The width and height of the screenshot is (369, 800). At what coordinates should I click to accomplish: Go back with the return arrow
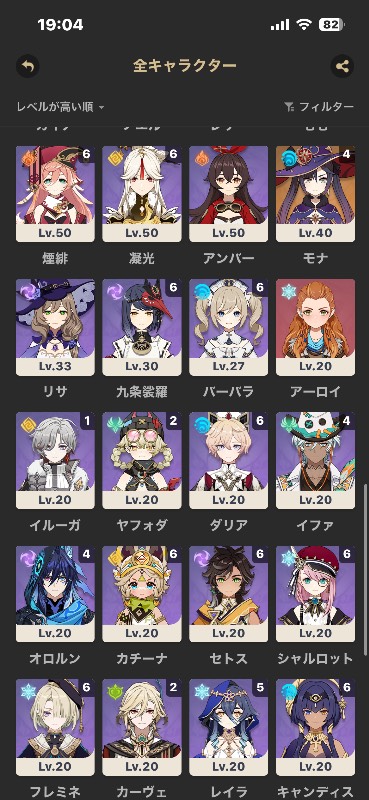28,66
